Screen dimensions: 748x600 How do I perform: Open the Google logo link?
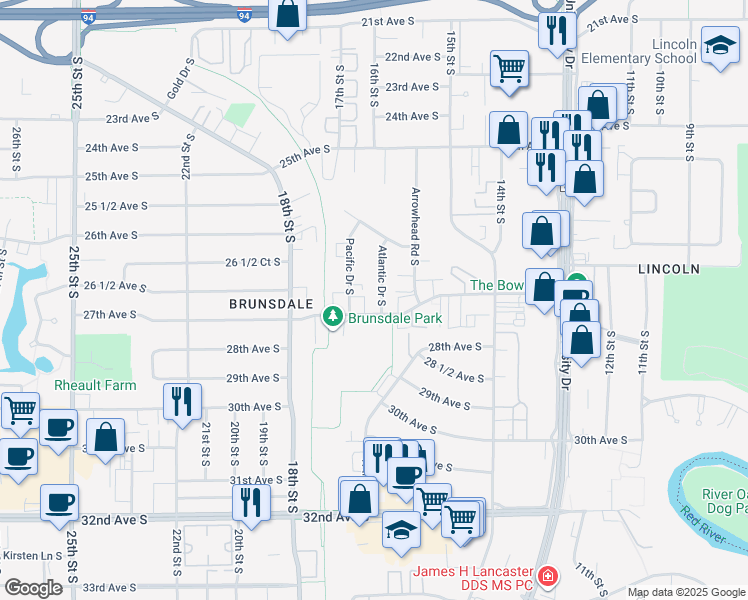(x=34, y=588)
